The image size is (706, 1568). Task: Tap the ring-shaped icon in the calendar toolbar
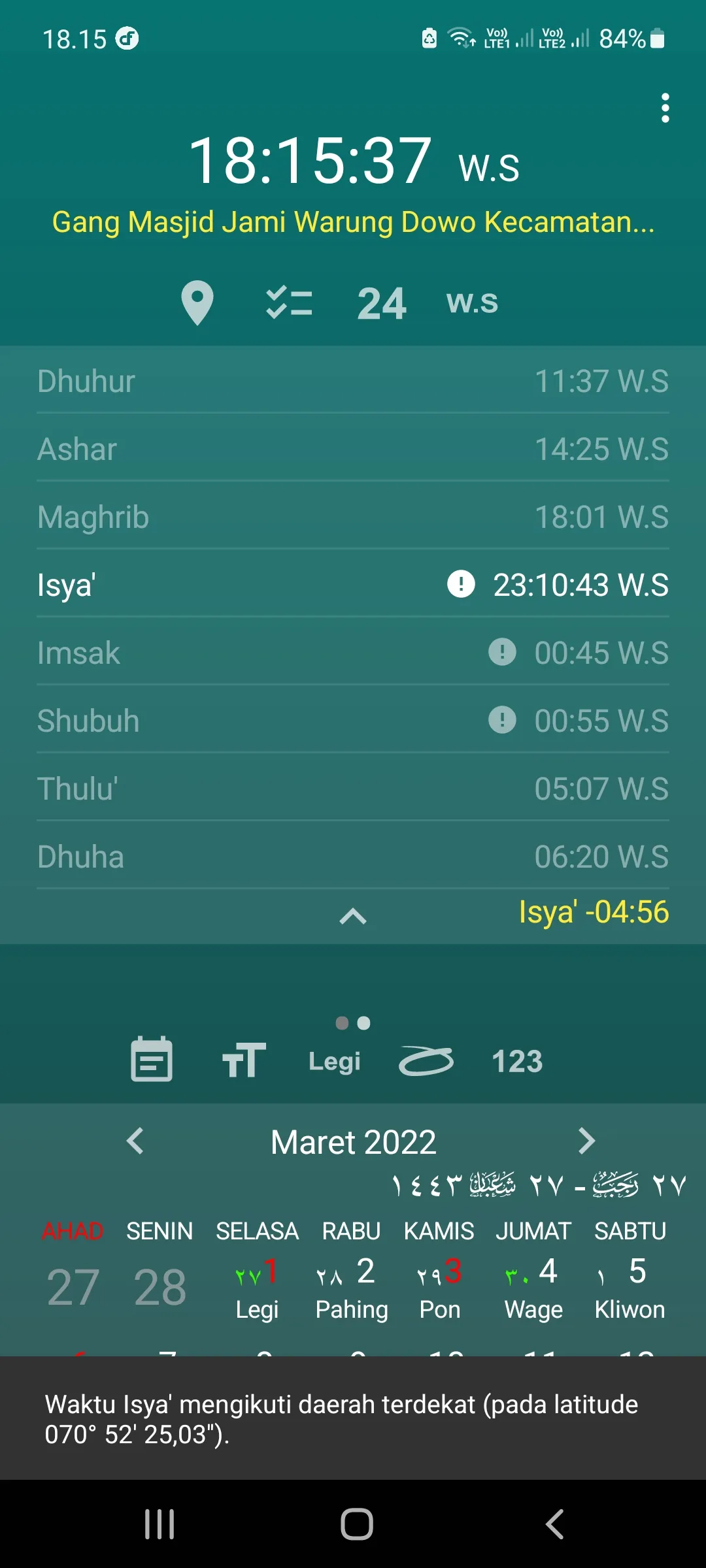pyautogui.click(x=426, y=1060)
